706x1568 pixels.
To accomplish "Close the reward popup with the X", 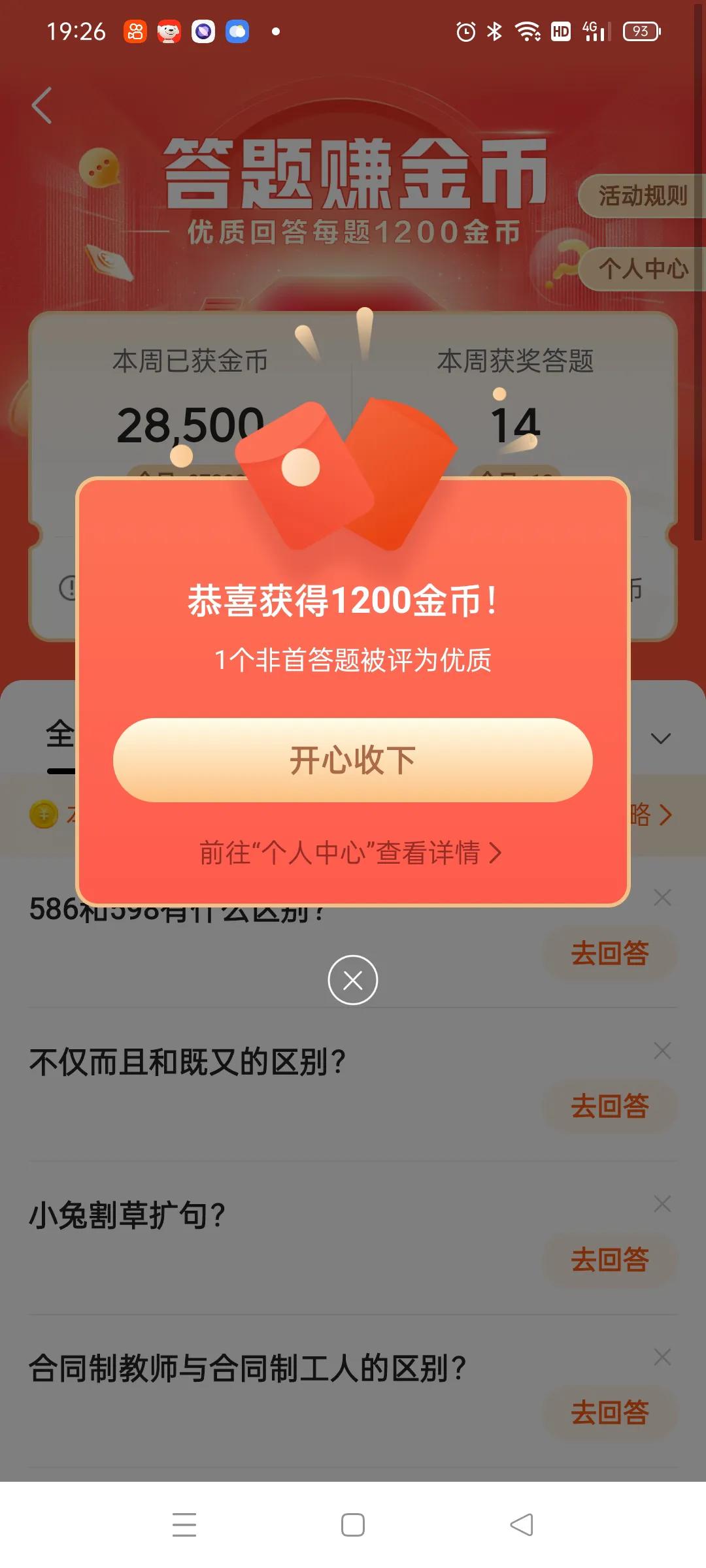I will pyautogui.click(x=352, y=980).
